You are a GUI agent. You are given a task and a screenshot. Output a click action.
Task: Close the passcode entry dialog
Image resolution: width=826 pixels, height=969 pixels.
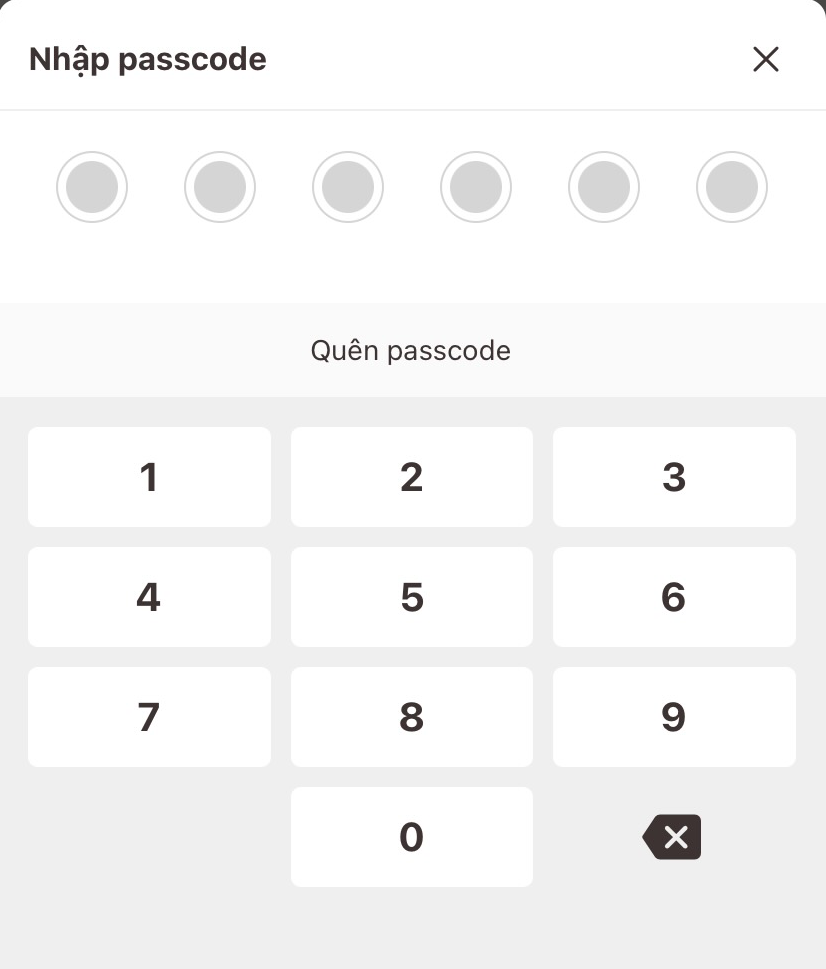pyautogui.click(x=765, y=60)
